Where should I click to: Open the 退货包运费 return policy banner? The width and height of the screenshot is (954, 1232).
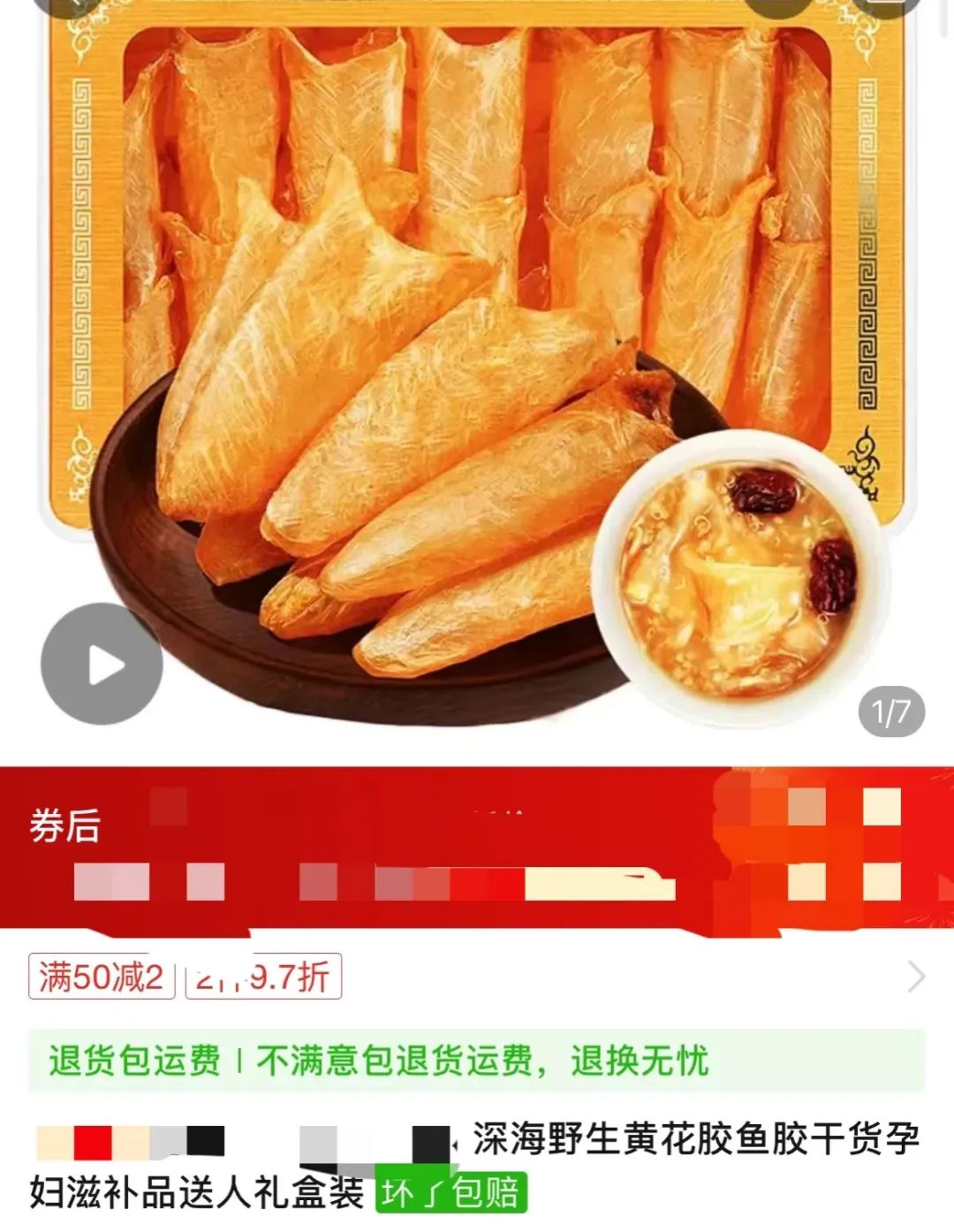(x=477, y=1061)
